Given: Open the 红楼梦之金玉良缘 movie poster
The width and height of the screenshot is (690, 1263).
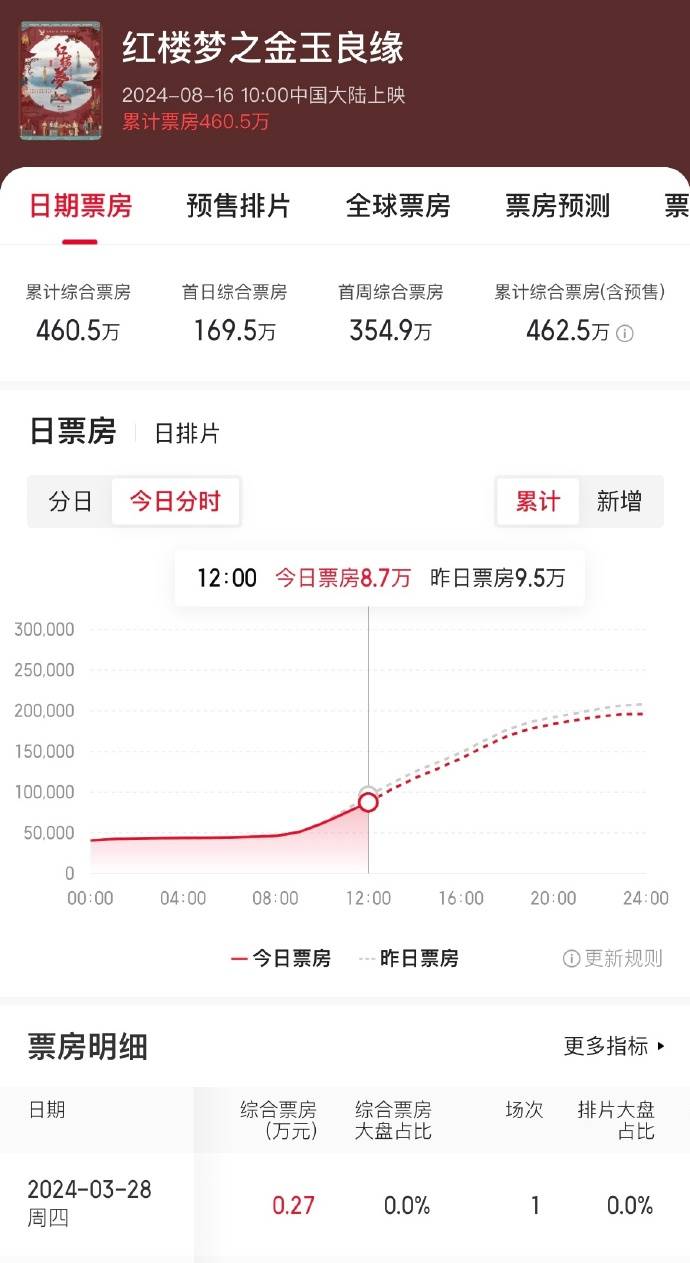Looking at the screenshot, I should pyautogui.click(x=59, y=81).
